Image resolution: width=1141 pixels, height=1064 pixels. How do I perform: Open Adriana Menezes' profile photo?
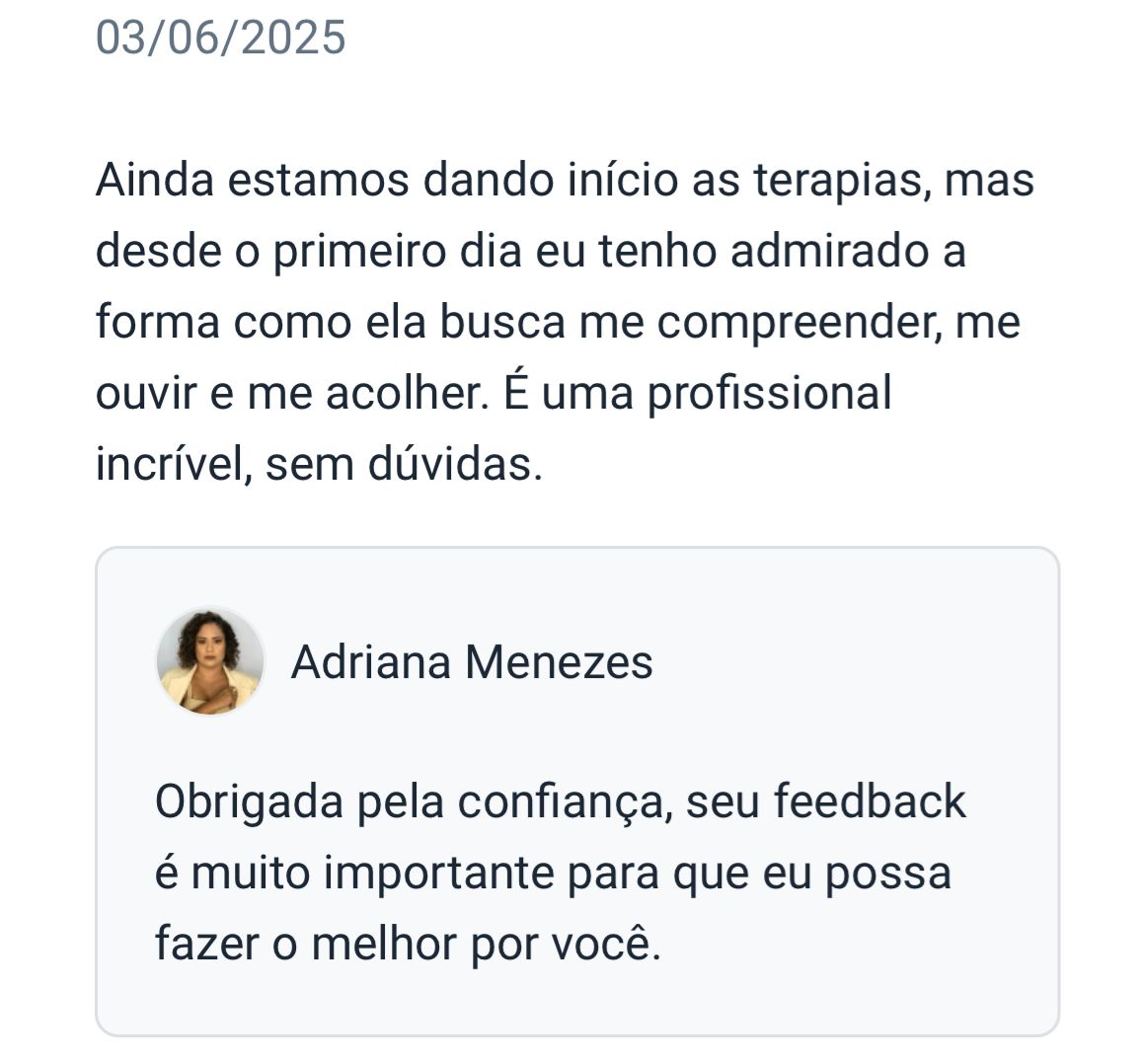210,660
